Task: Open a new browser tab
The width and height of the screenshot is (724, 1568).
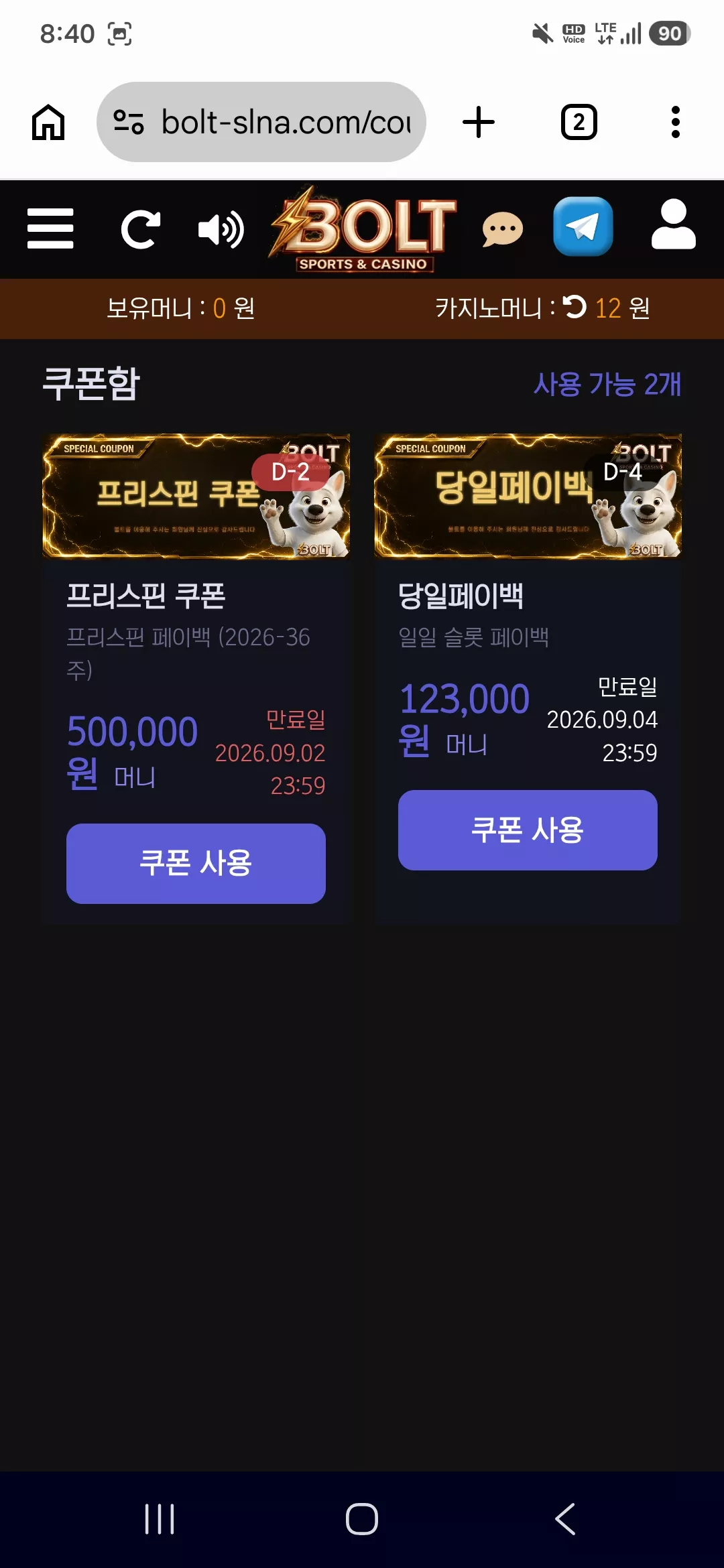Action: pos(479,122)
